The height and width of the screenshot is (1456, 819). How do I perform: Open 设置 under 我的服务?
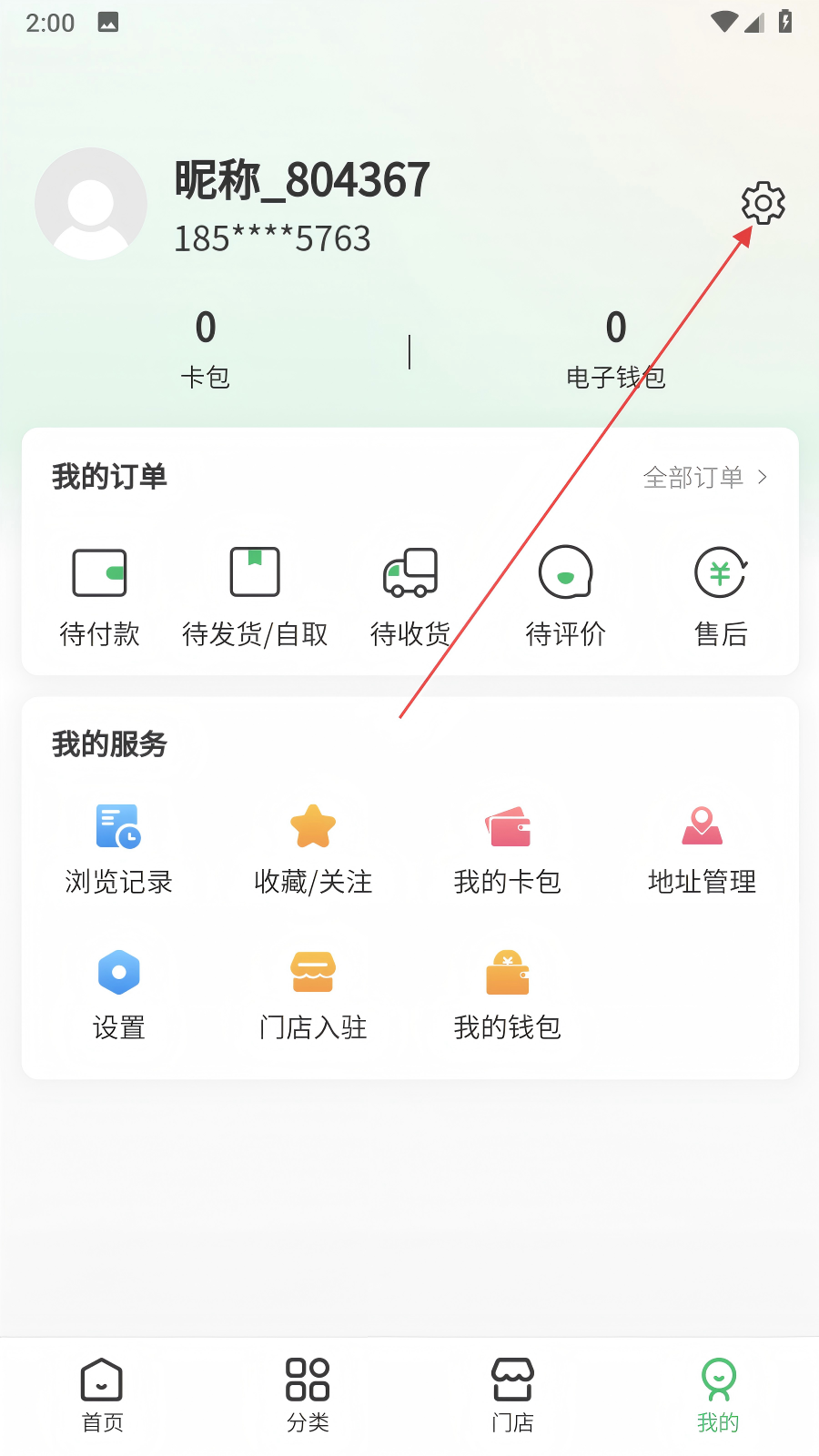(x=118, y=996)
